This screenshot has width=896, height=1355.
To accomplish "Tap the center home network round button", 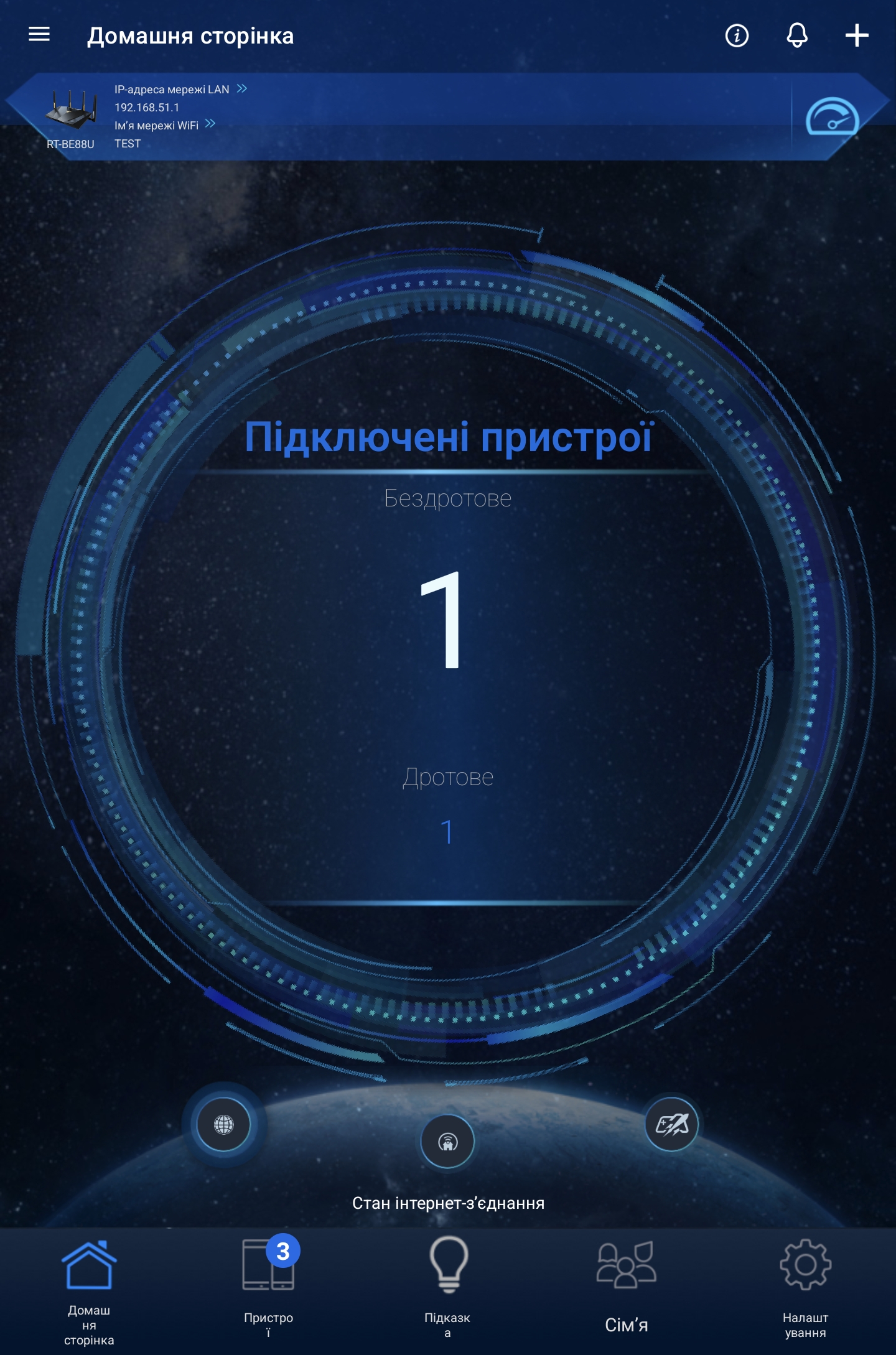I will coord(448,1142).
